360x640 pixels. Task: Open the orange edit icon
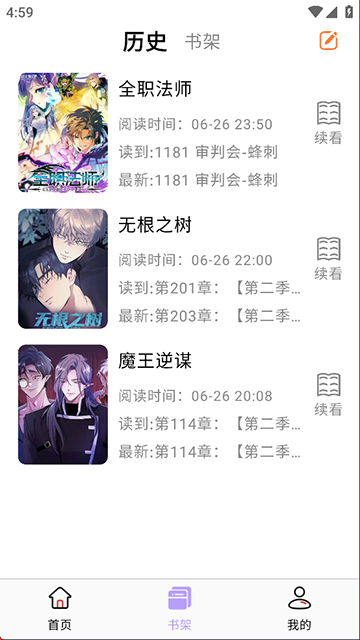[x=329, y=41]
